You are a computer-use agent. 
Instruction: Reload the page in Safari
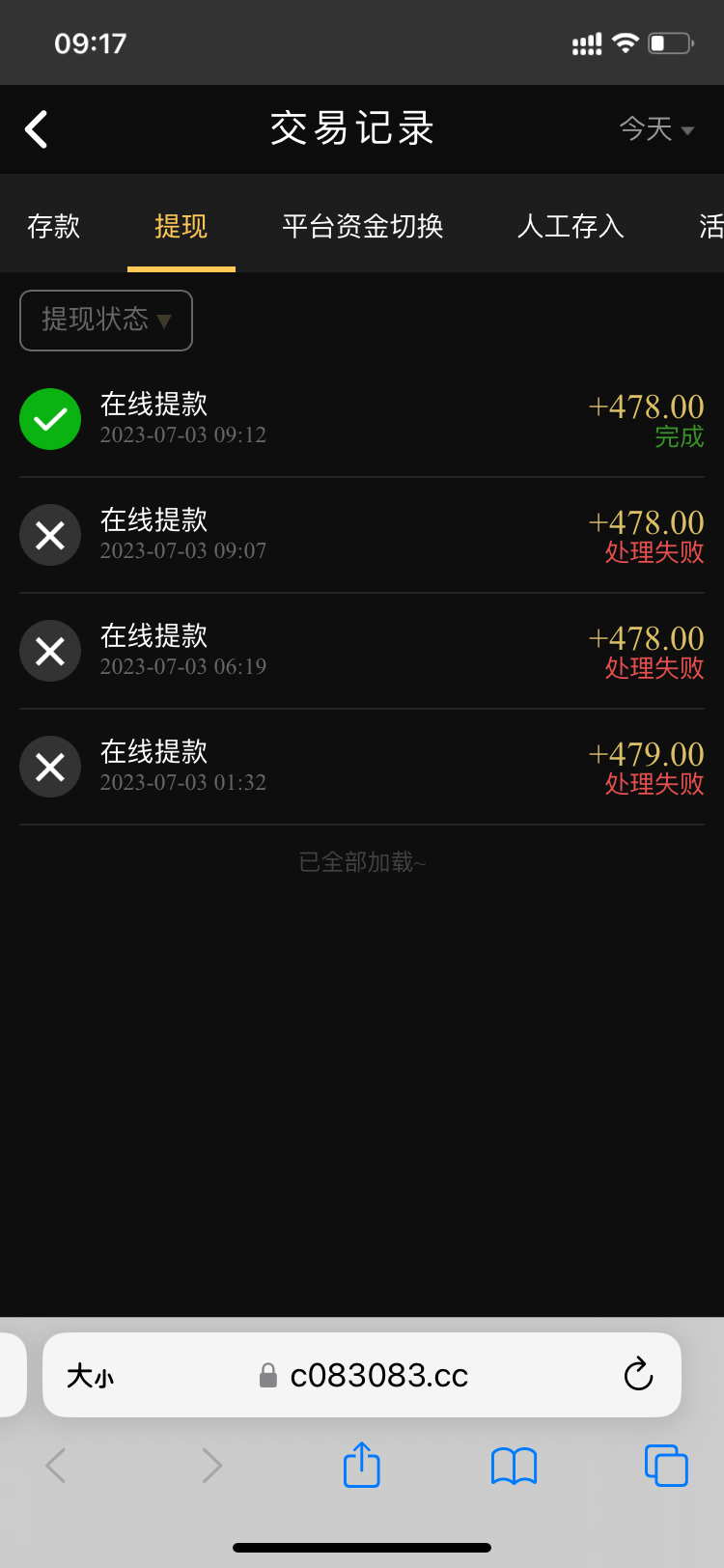(x=638, y=1375)
